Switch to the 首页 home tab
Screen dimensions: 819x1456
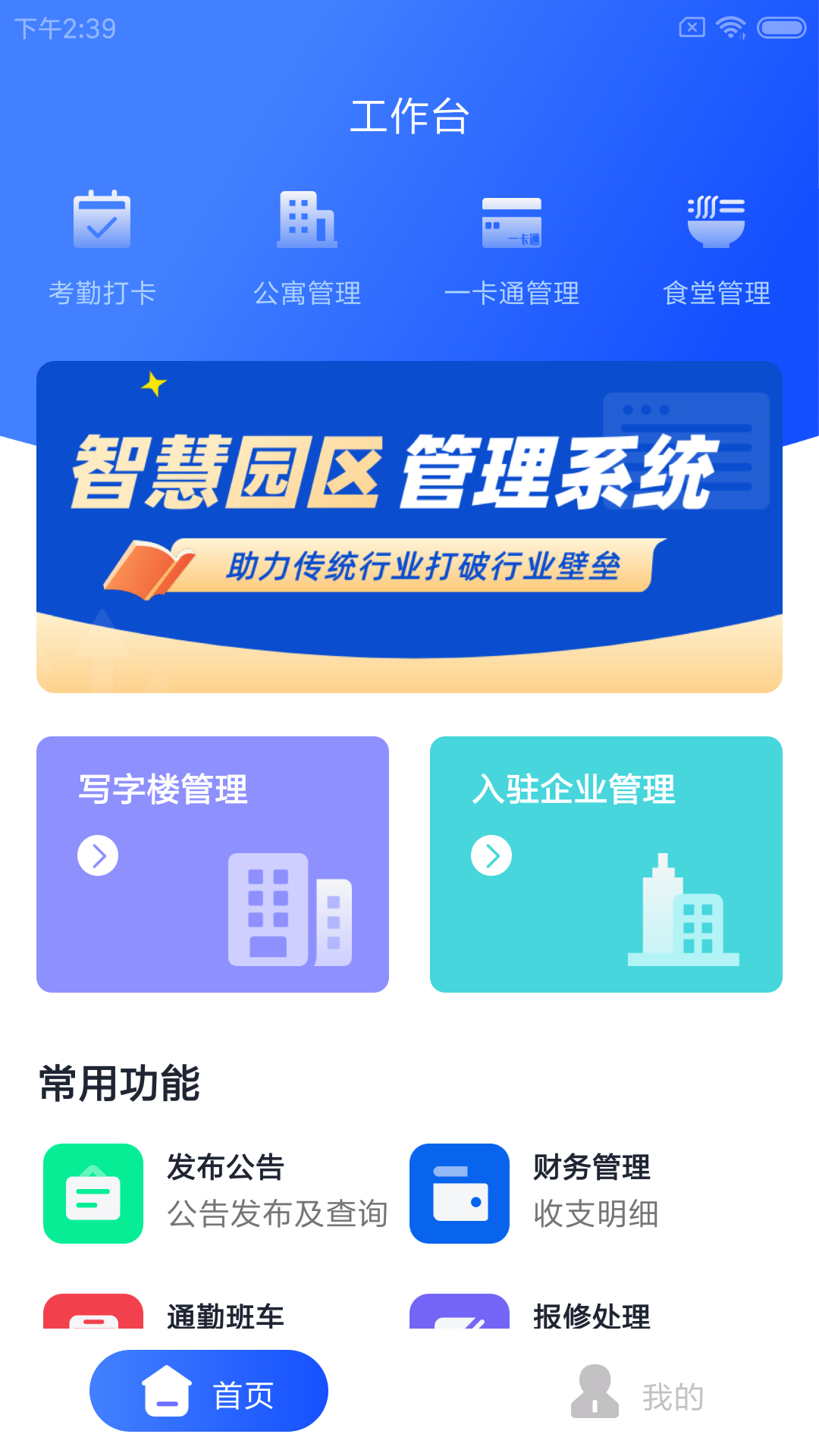pos(209,1391)
